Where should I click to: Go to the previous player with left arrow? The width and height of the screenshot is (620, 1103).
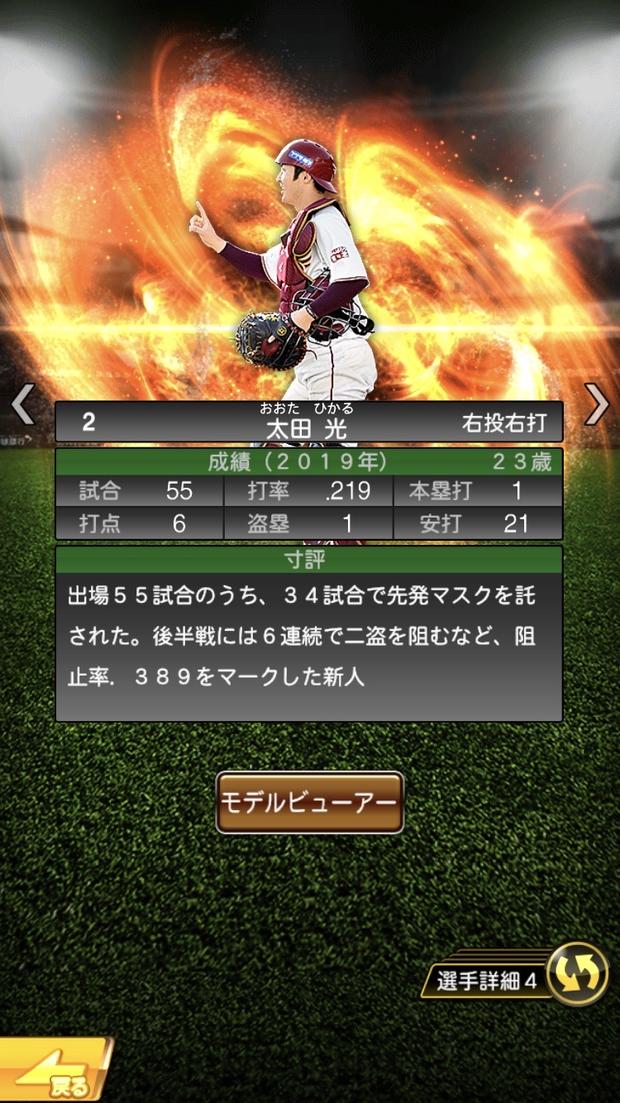tap(22, 405)
